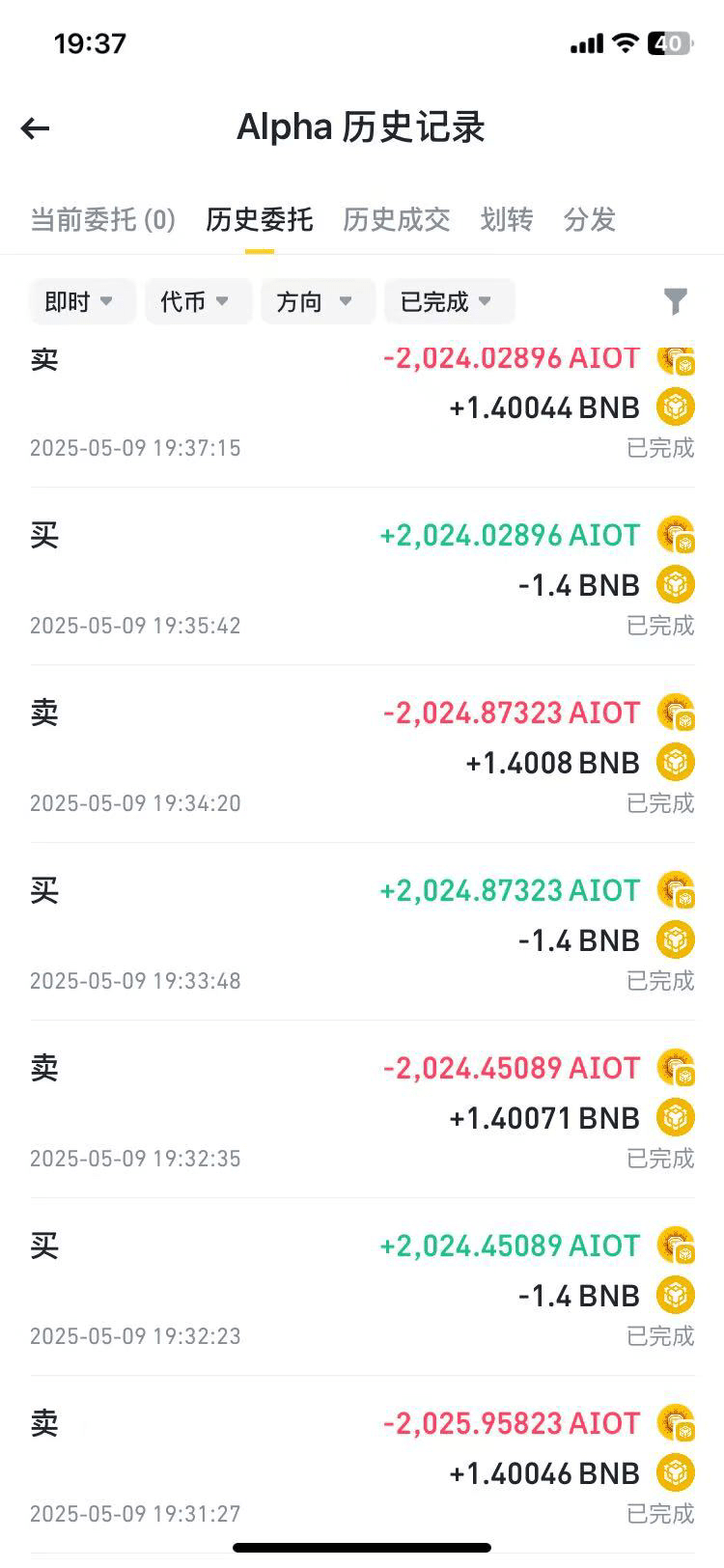Open the 划转 tab
The height and width of the screenshot is (1568, 724).
tap(507, 220)
